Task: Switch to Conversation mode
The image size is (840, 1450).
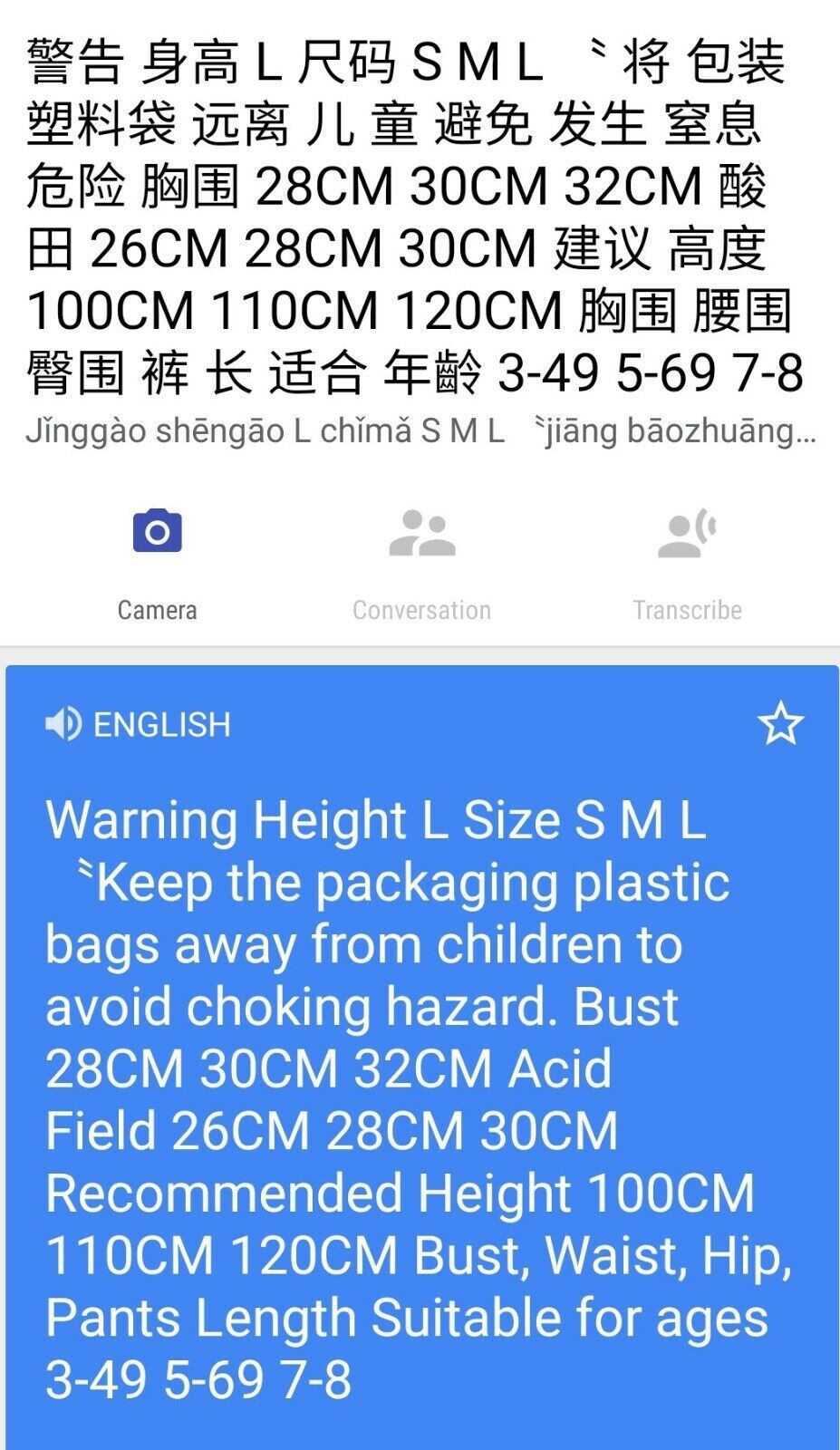Action: [421, 564]
